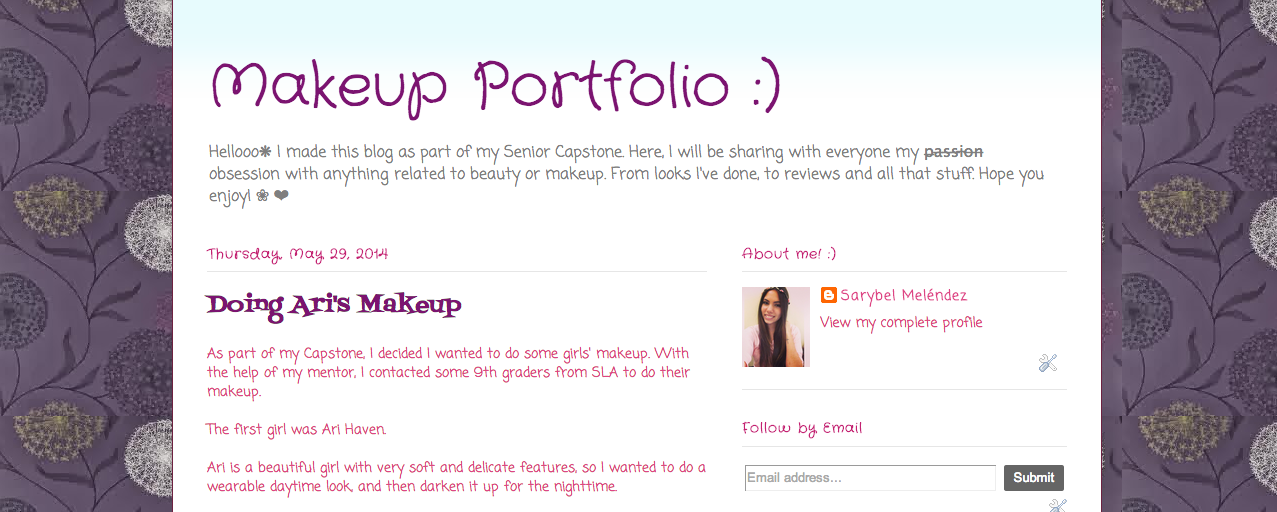Focus the Email address field

tap(869, 478)
